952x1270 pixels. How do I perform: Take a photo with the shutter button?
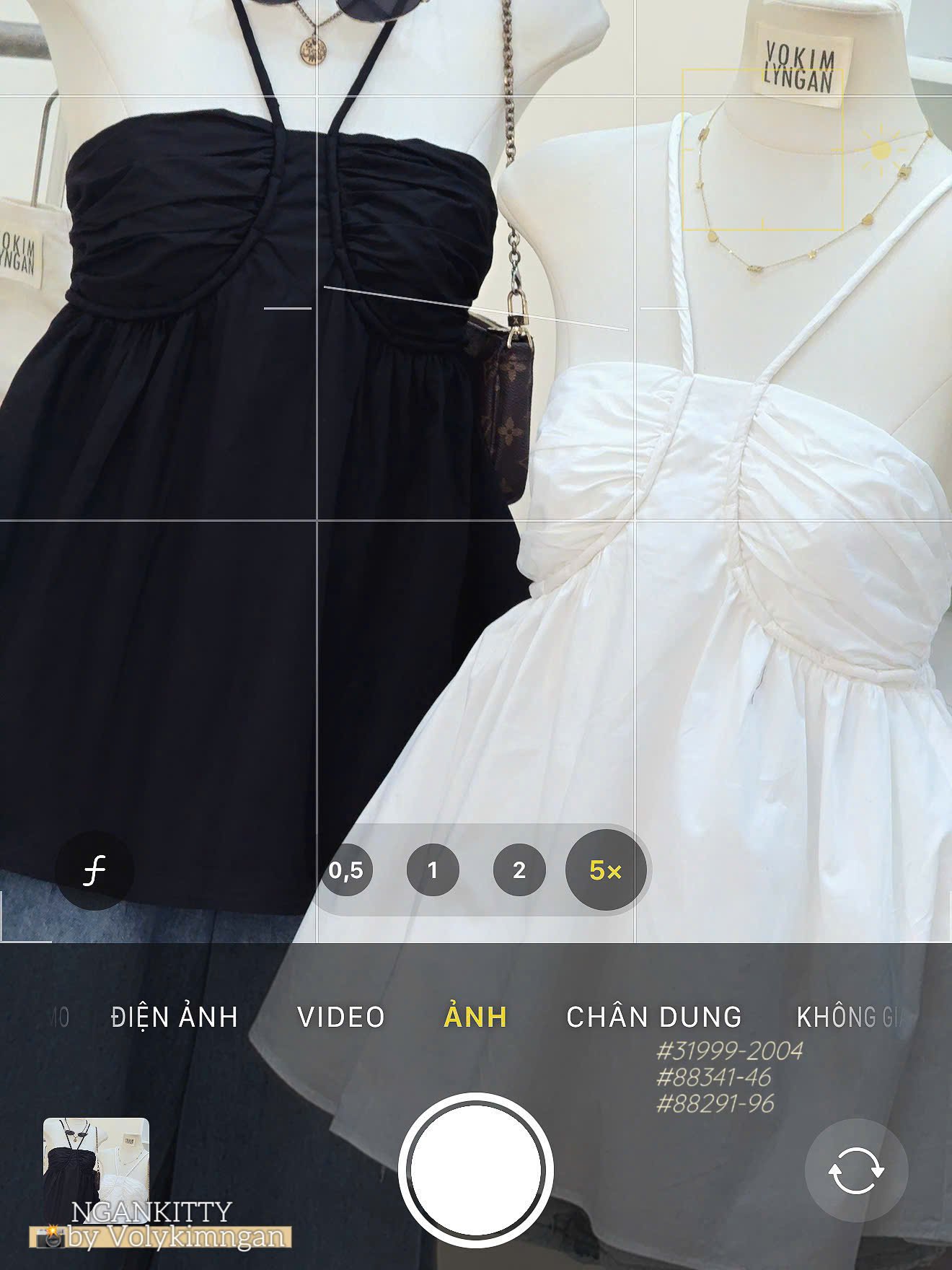476,1170
